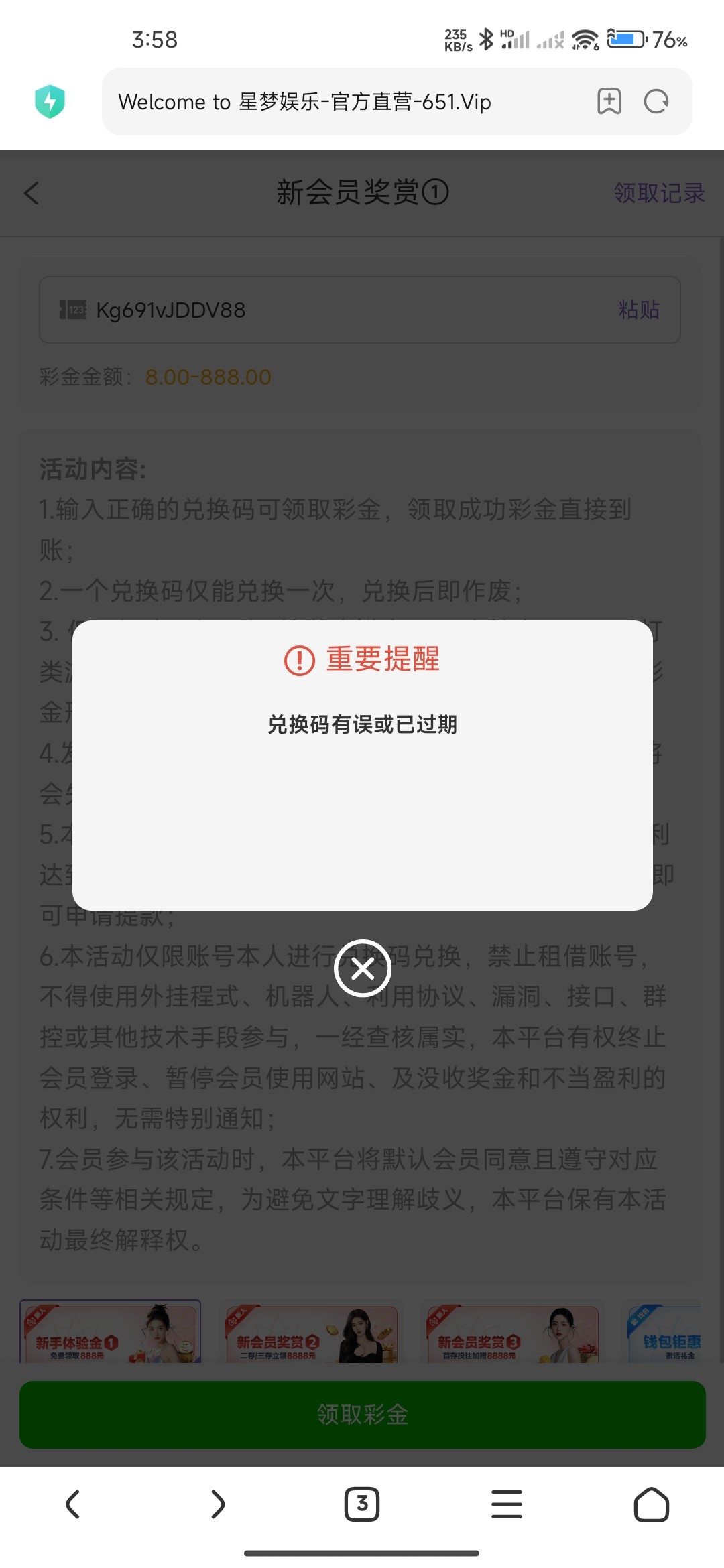Bookmark this page in the browser
The height and width of the screenshot is (1568, 724).
point(609,102)
